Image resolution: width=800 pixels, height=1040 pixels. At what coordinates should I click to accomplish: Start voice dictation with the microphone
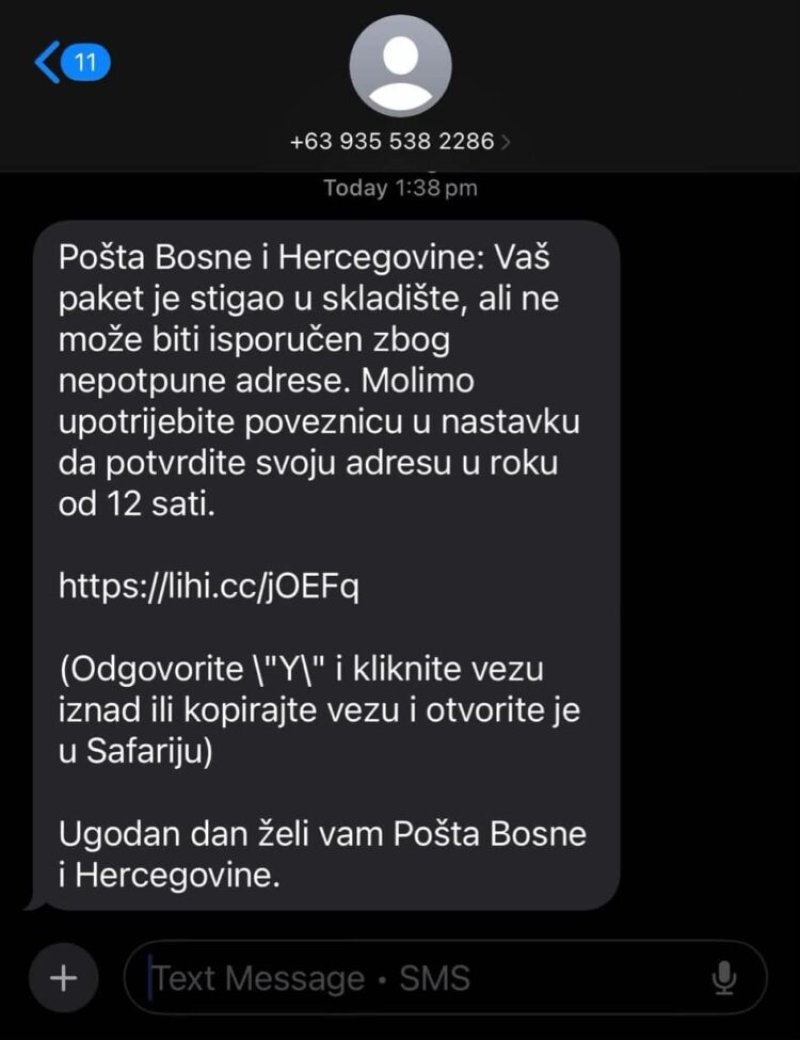coord(724,978)
